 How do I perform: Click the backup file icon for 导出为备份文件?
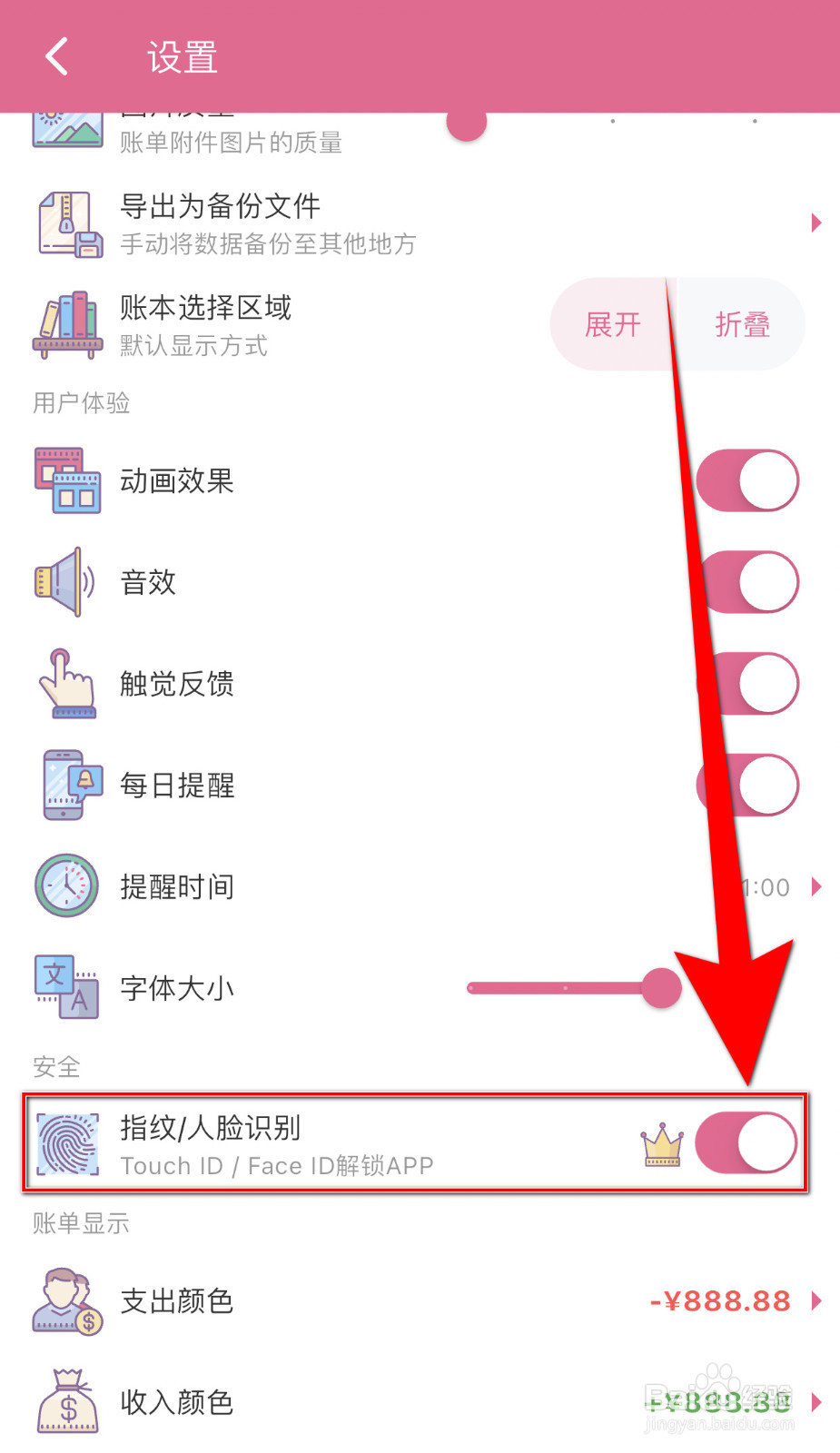68,223
